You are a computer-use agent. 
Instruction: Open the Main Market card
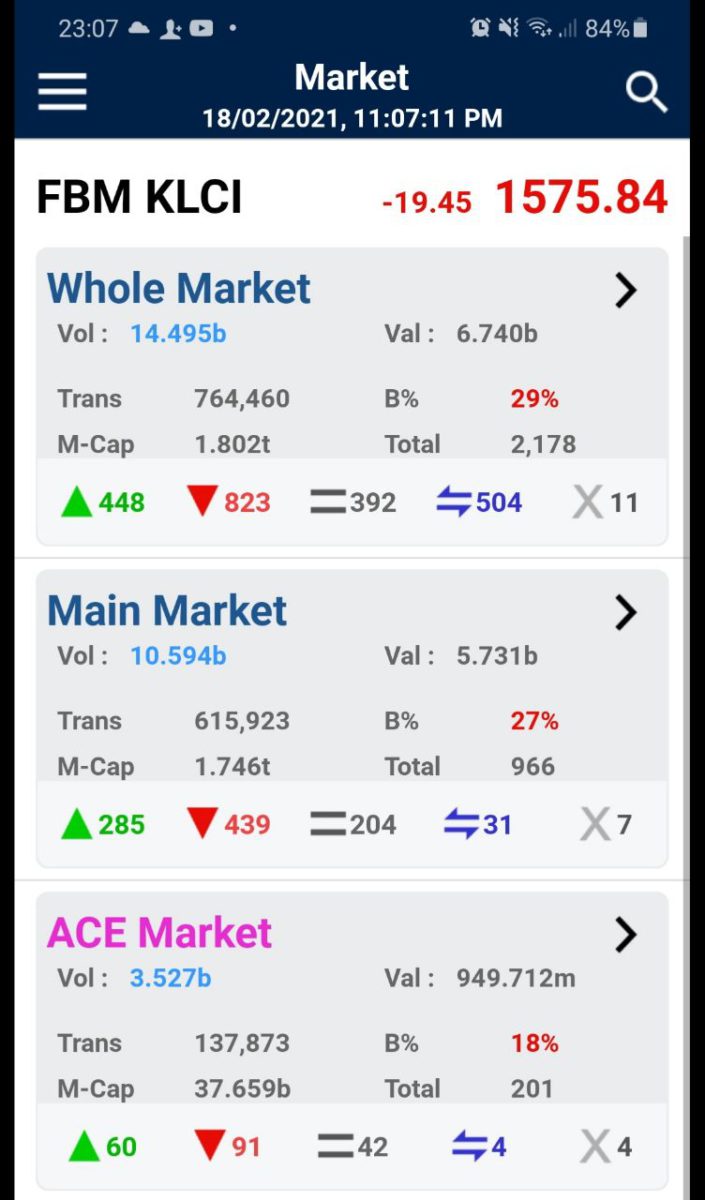click(352, 718)
